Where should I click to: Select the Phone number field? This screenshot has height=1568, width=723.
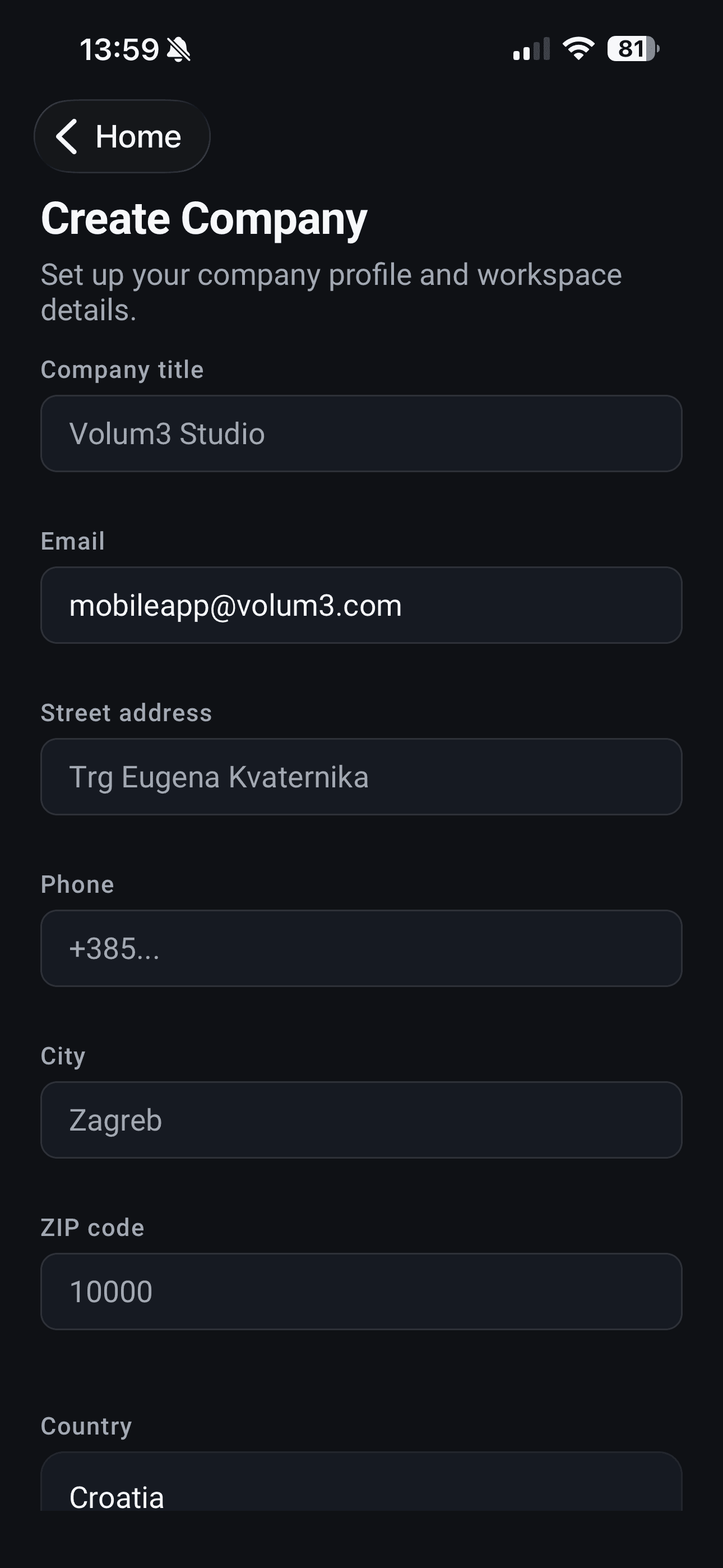(x=361, y=948)
